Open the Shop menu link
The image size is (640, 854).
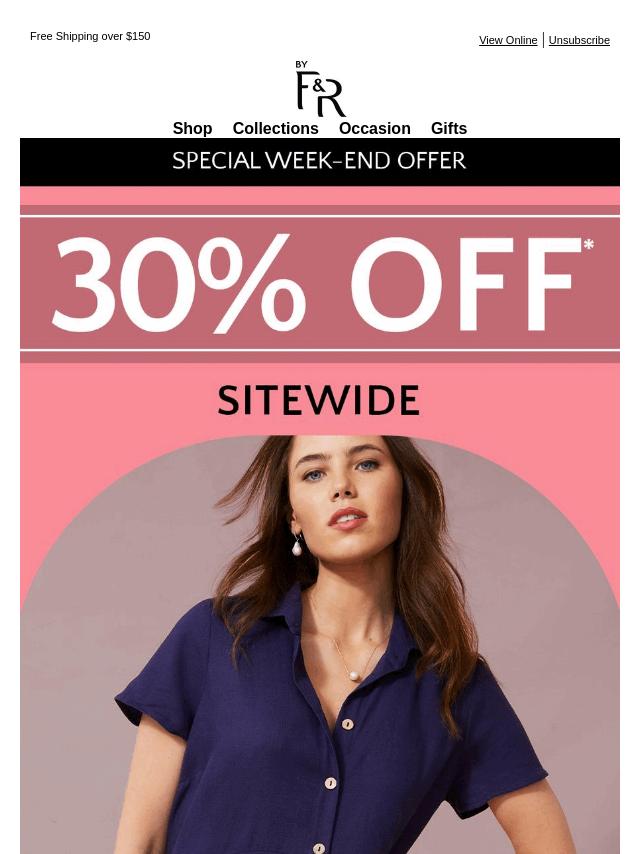[192, 128]
